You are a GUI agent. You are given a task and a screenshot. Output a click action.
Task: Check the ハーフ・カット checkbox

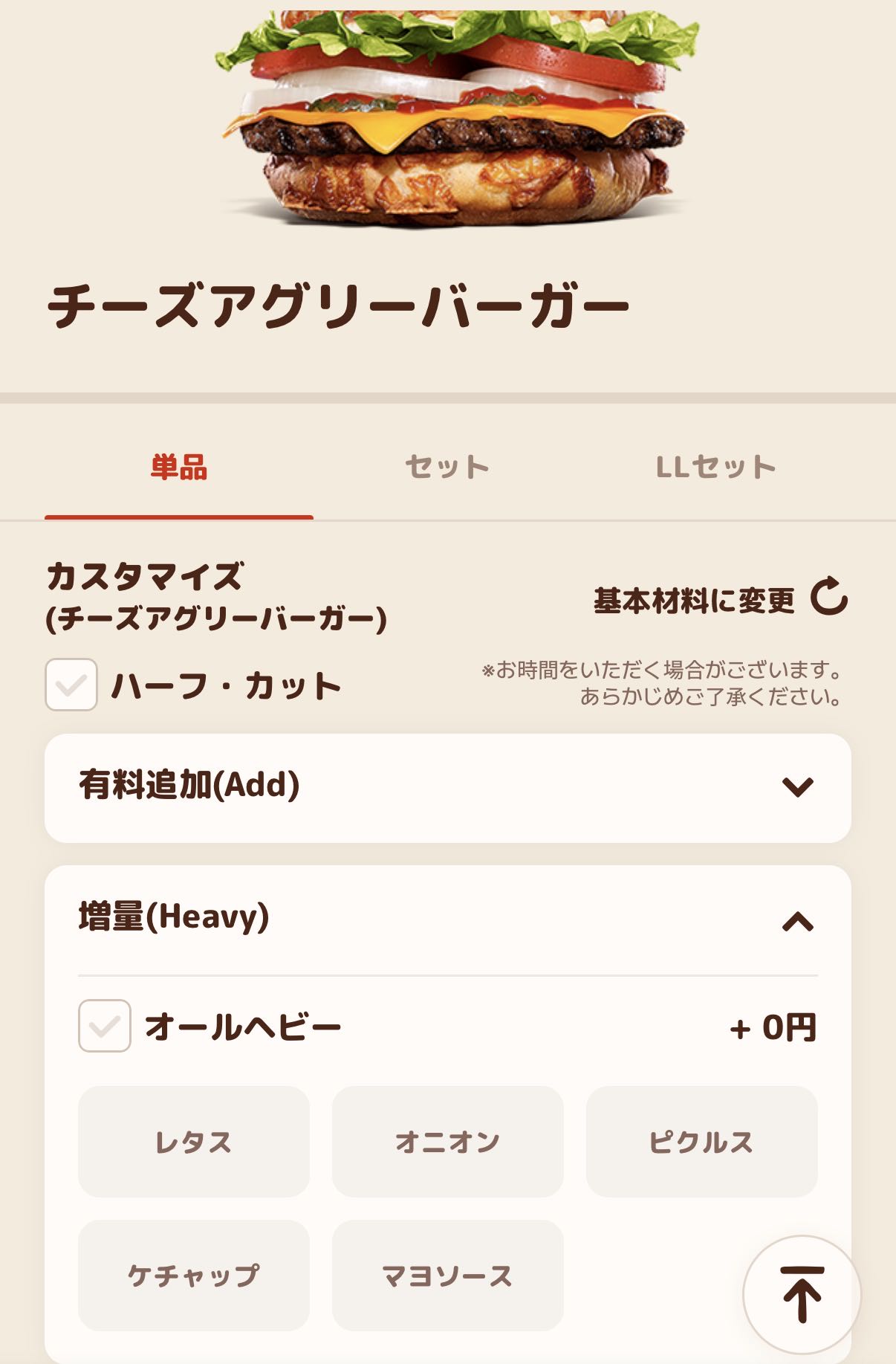(x=71, y=685)
